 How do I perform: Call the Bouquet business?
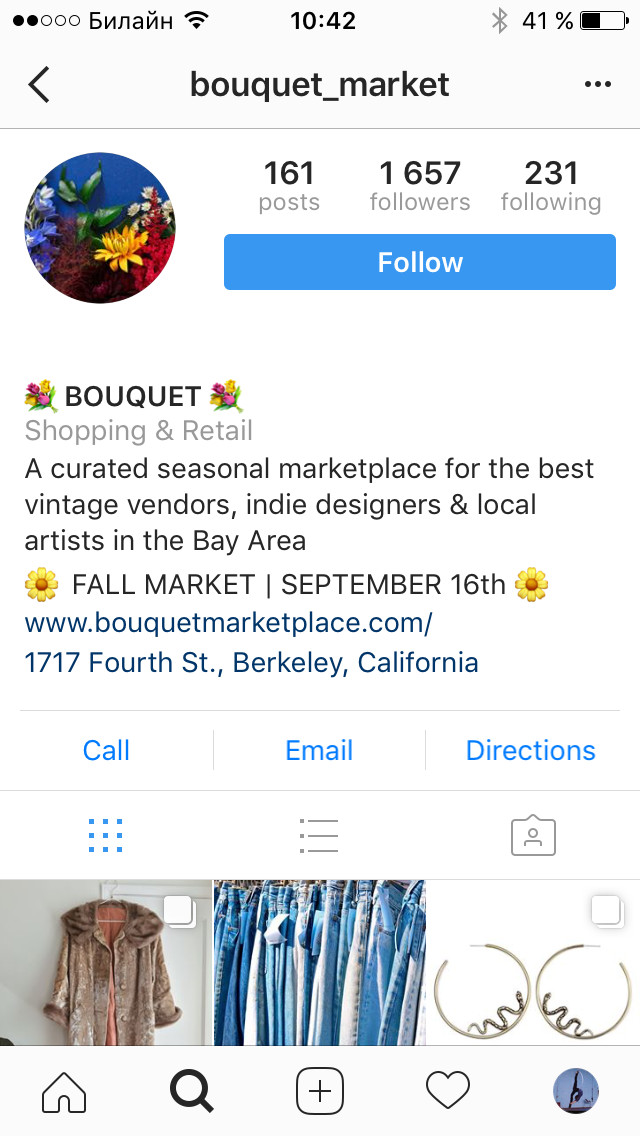[106, 750]
